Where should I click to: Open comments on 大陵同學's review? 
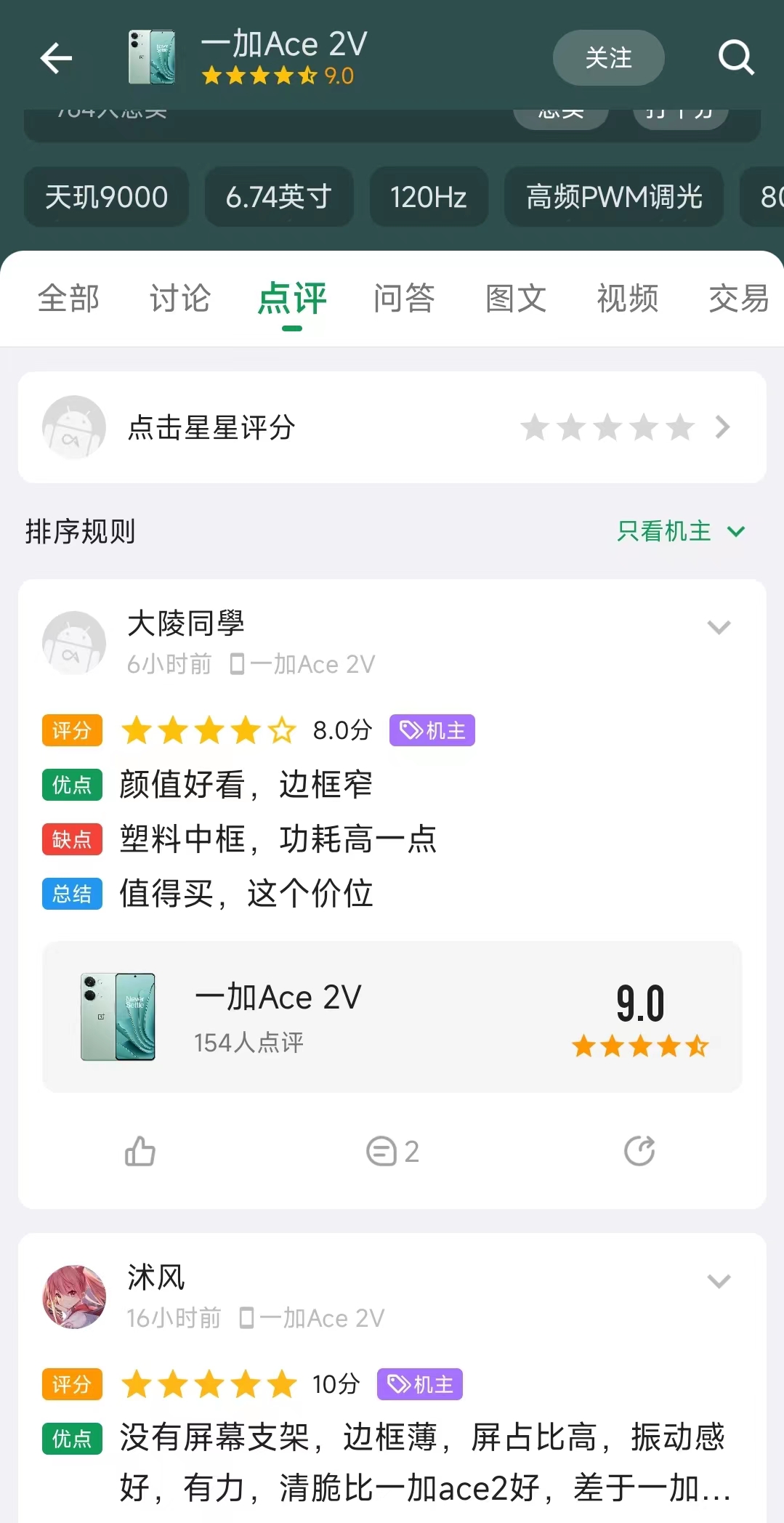coord(392,1150)
